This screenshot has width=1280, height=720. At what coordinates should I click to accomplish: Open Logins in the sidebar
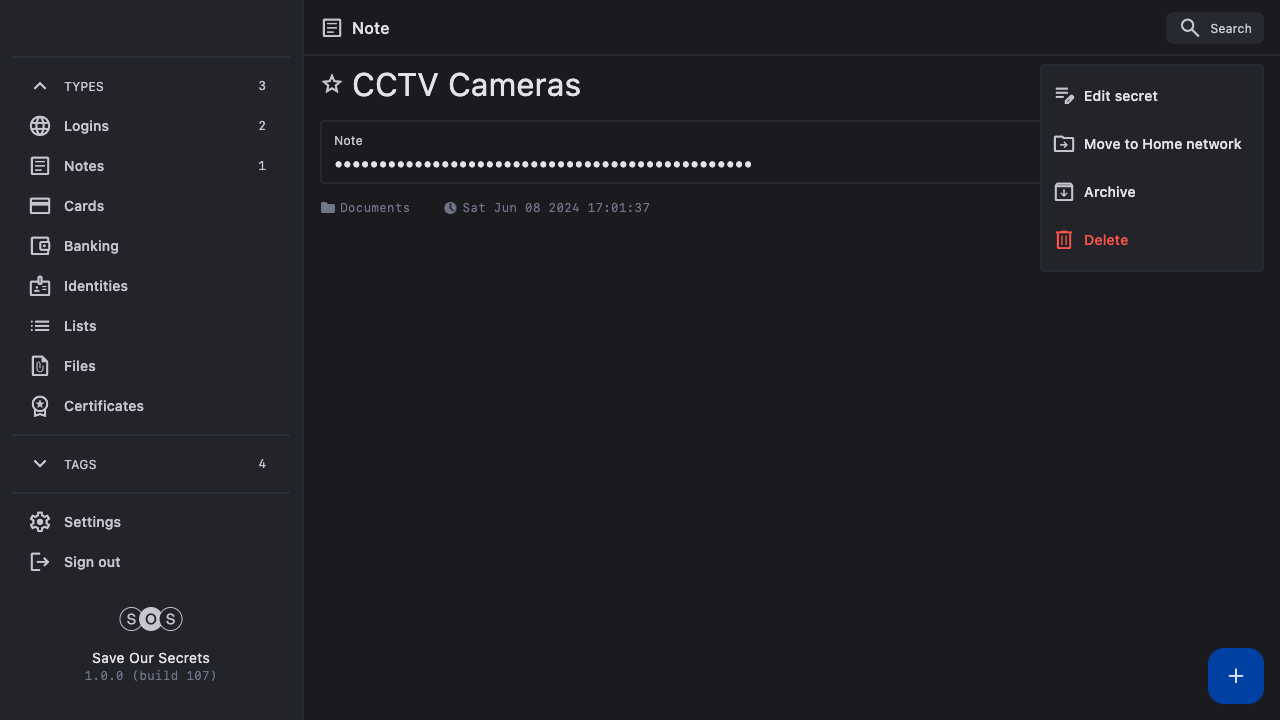(86, 126)
